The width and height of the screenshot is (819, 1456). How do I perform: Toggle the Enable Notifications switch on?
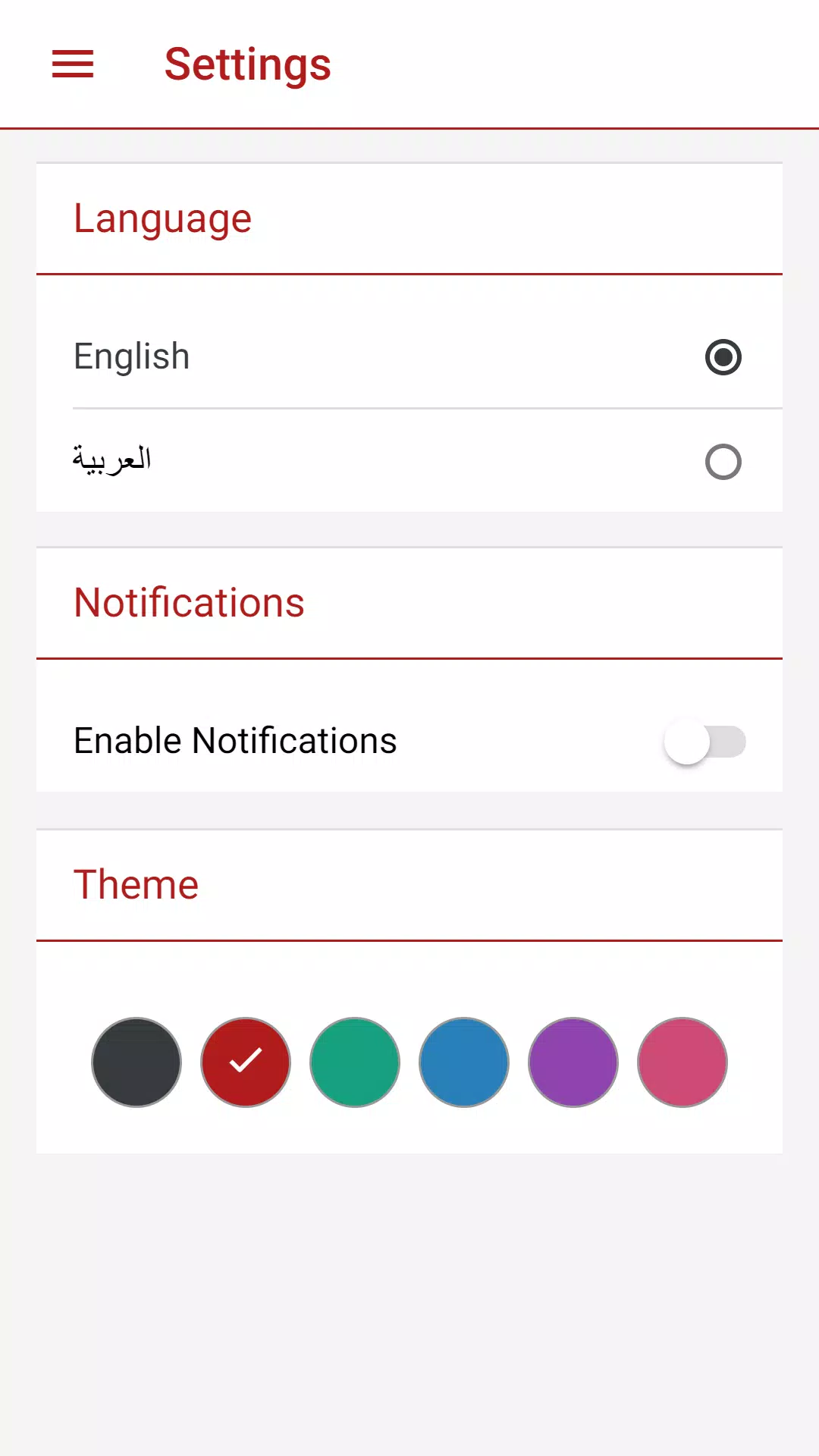tap(704, 742)
